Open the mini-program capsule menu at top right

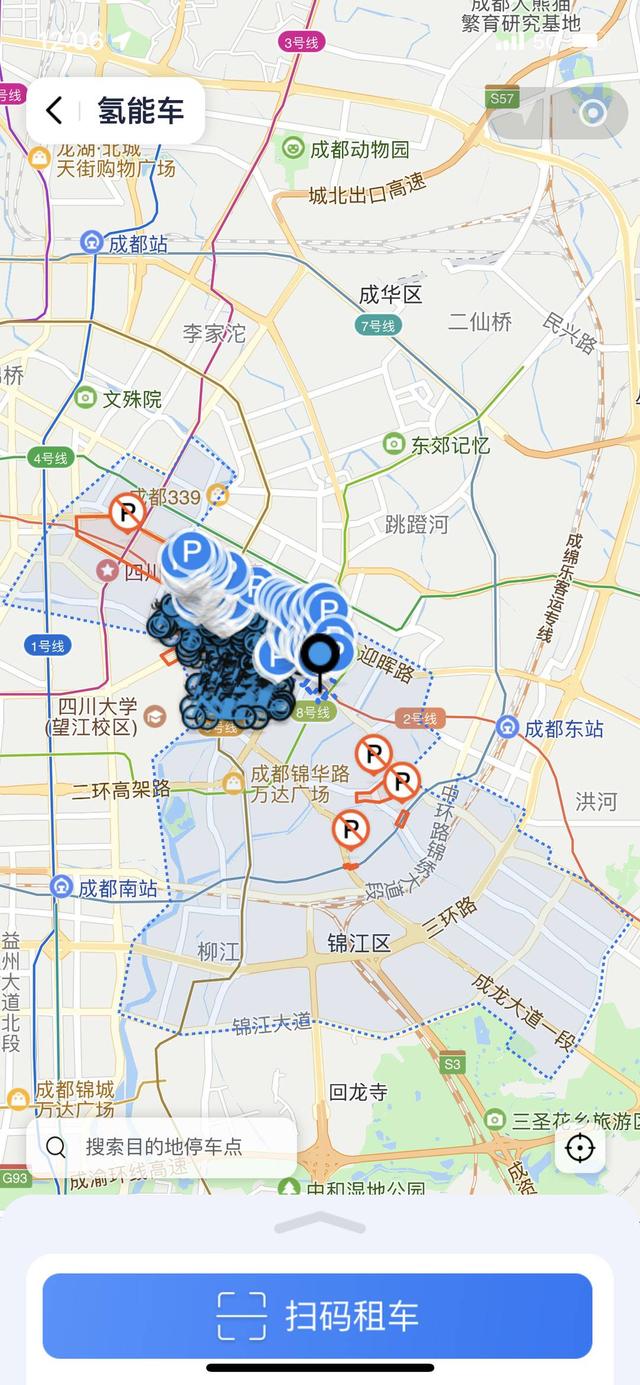544,112
